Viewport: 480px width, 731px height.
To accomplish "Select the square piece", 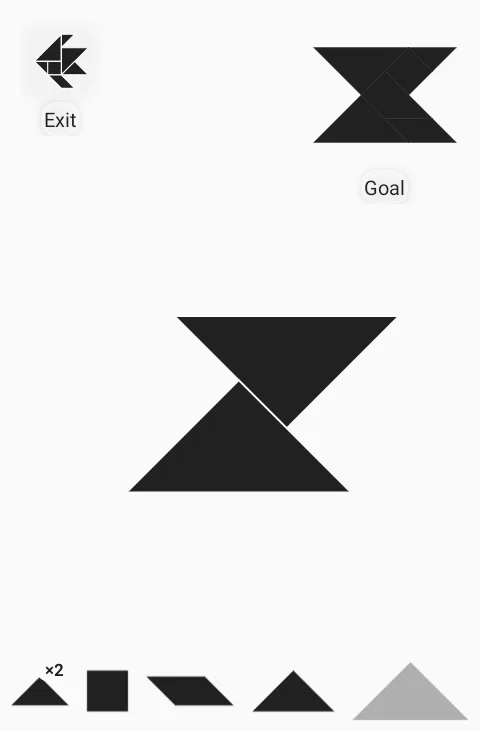I will click(x=107, y=691).
